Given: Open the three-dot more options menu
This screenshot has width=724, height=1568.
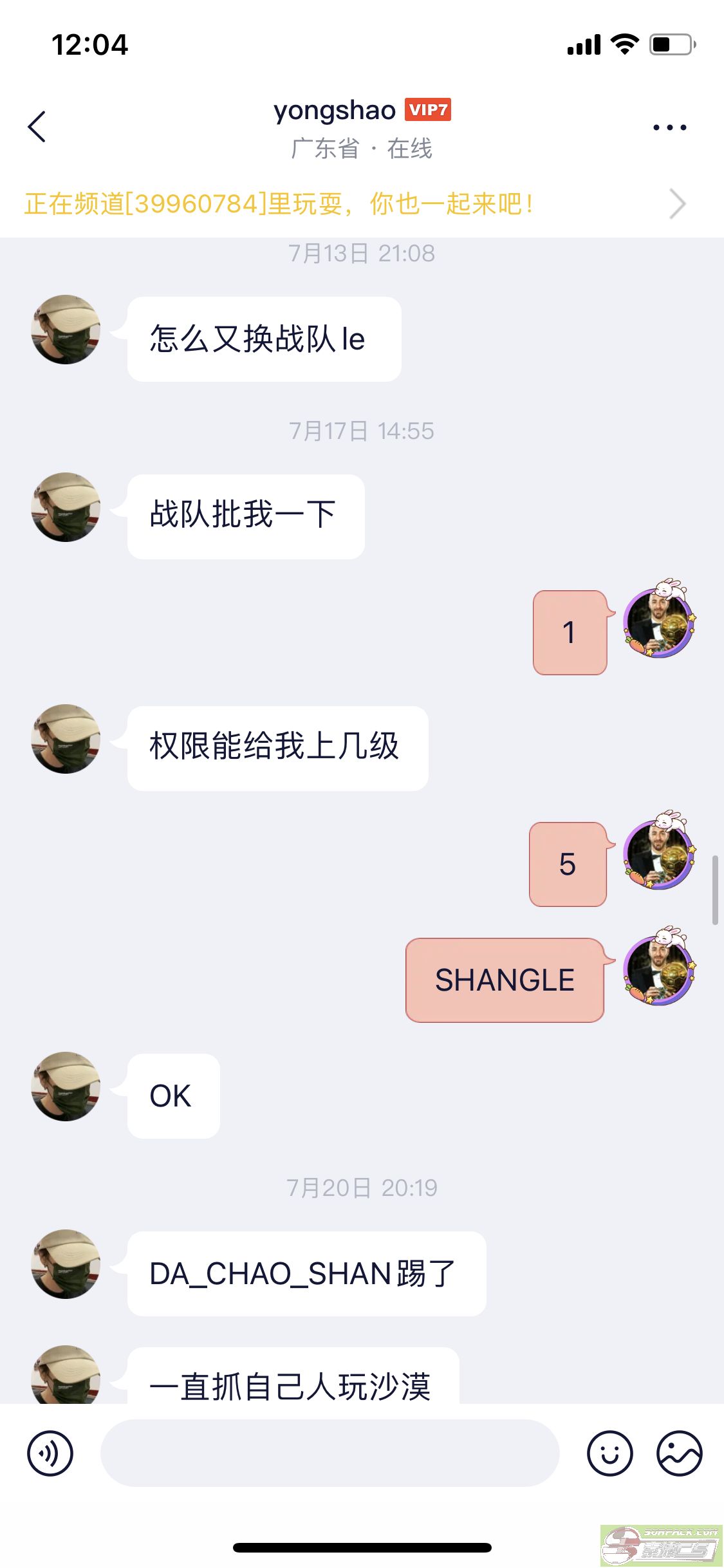Looking at the screenshot, I should (x=669, y=127).
